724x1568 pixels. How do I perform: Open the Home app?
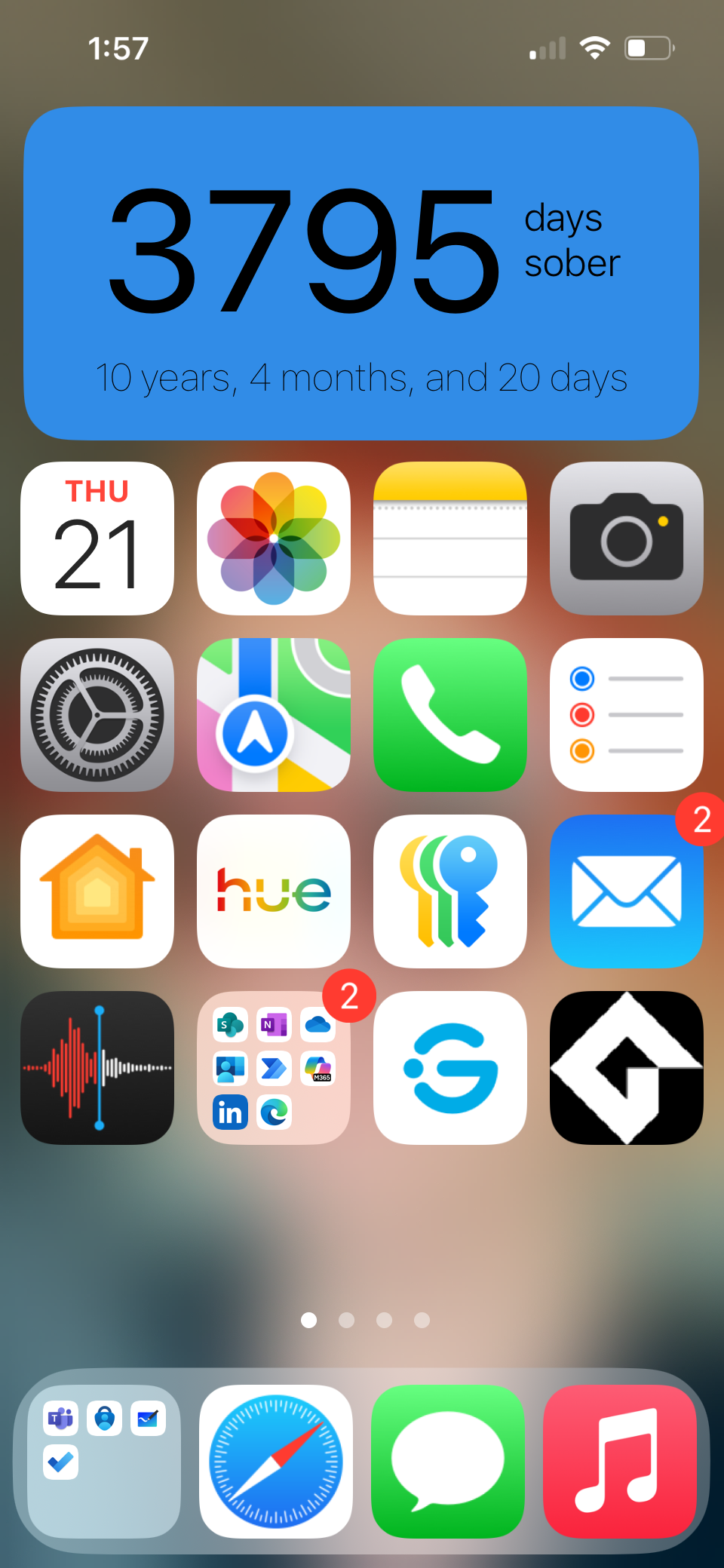97,891
